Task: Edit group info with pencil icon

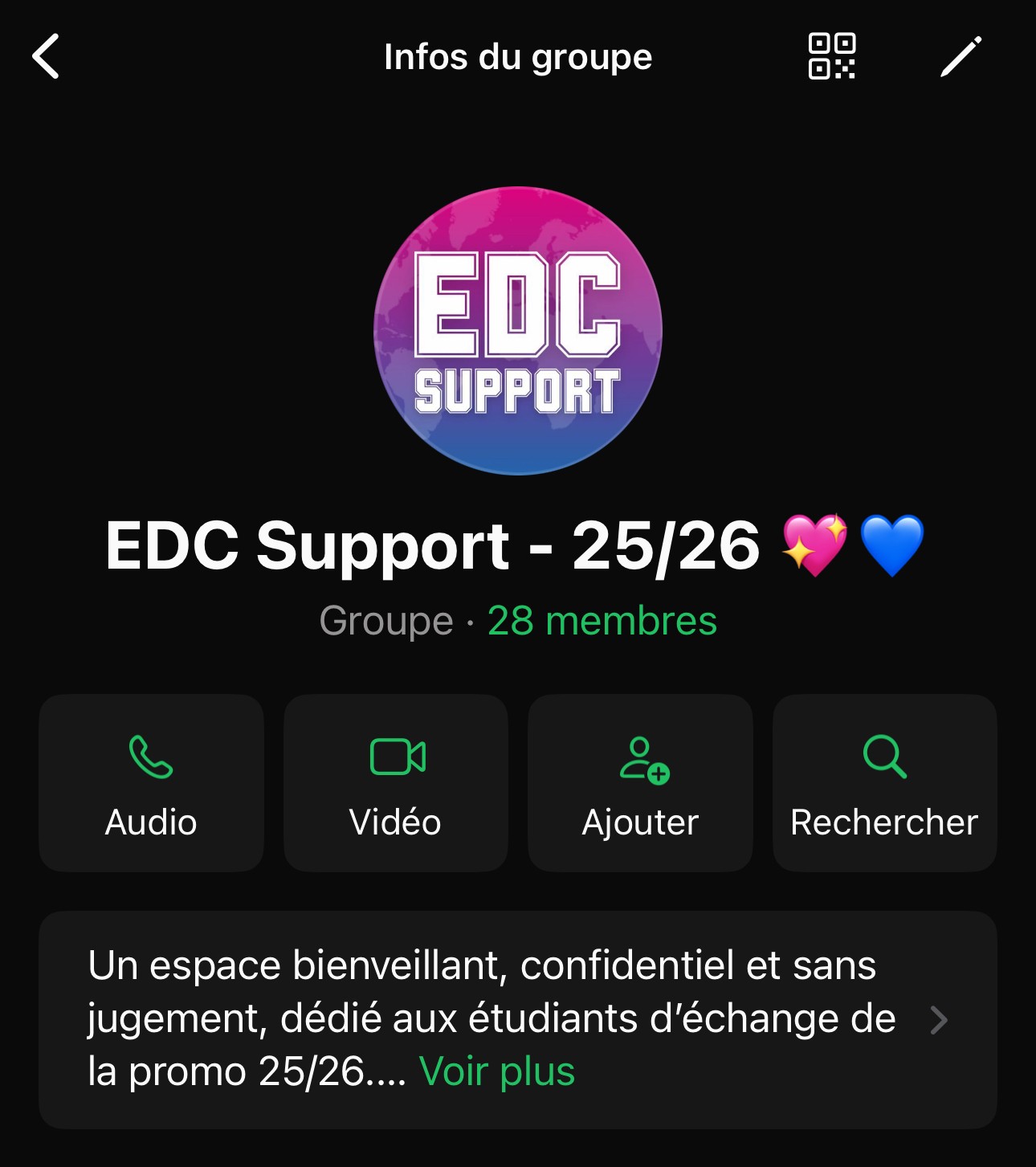Action: 961,56
